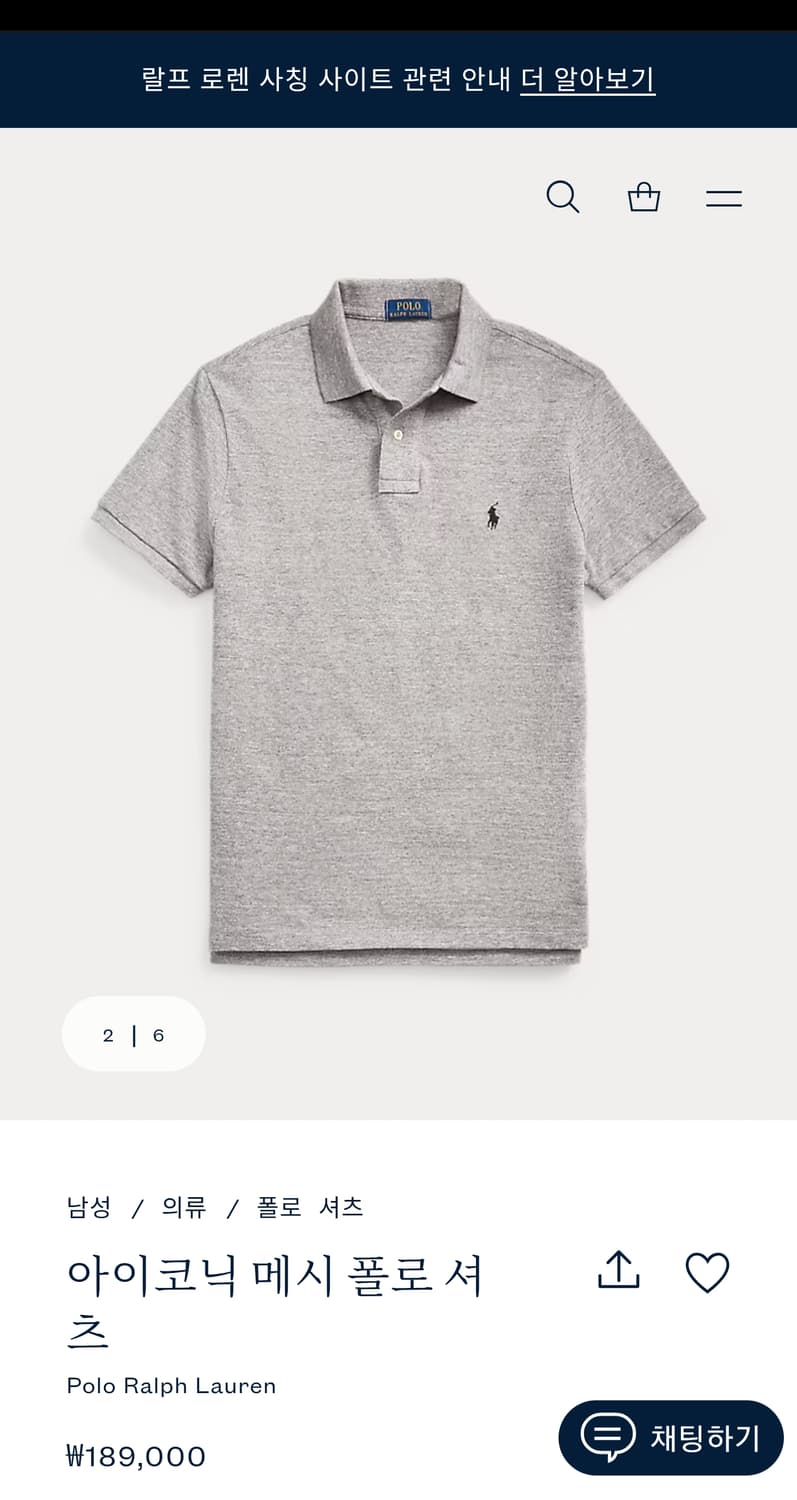Start a chat with 채팅하기
Screen dimensions: 797x1500
click(671, 1437)
